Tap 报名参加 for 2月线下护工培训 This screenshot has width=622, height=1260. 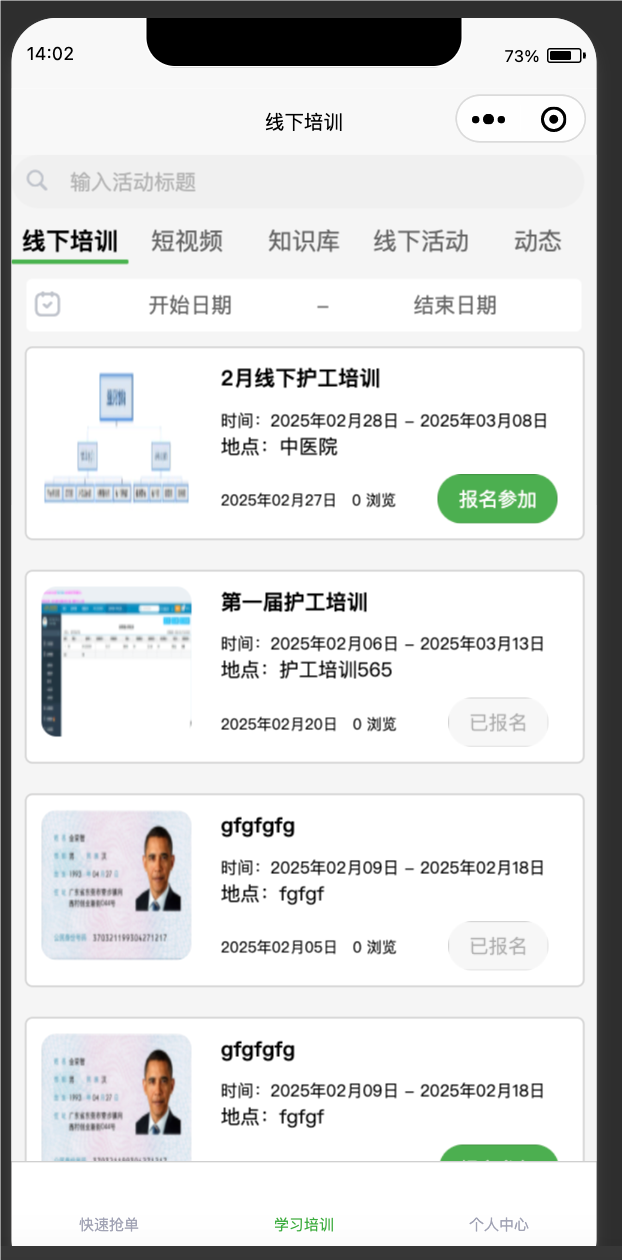point(497,499)
